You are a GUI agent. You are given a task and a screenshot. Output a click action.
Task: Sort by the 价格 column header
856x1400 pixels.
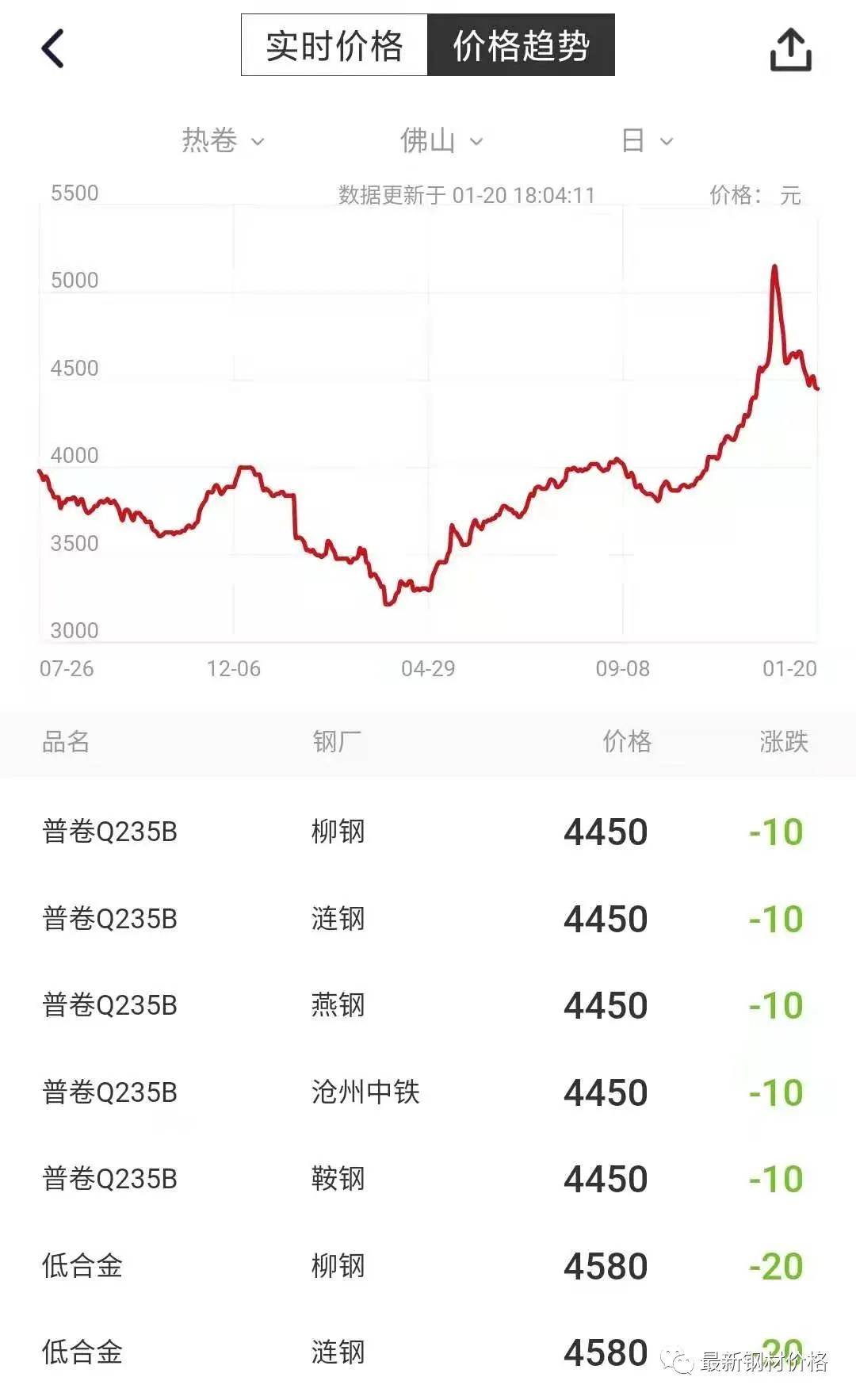(x=625, y=742)
